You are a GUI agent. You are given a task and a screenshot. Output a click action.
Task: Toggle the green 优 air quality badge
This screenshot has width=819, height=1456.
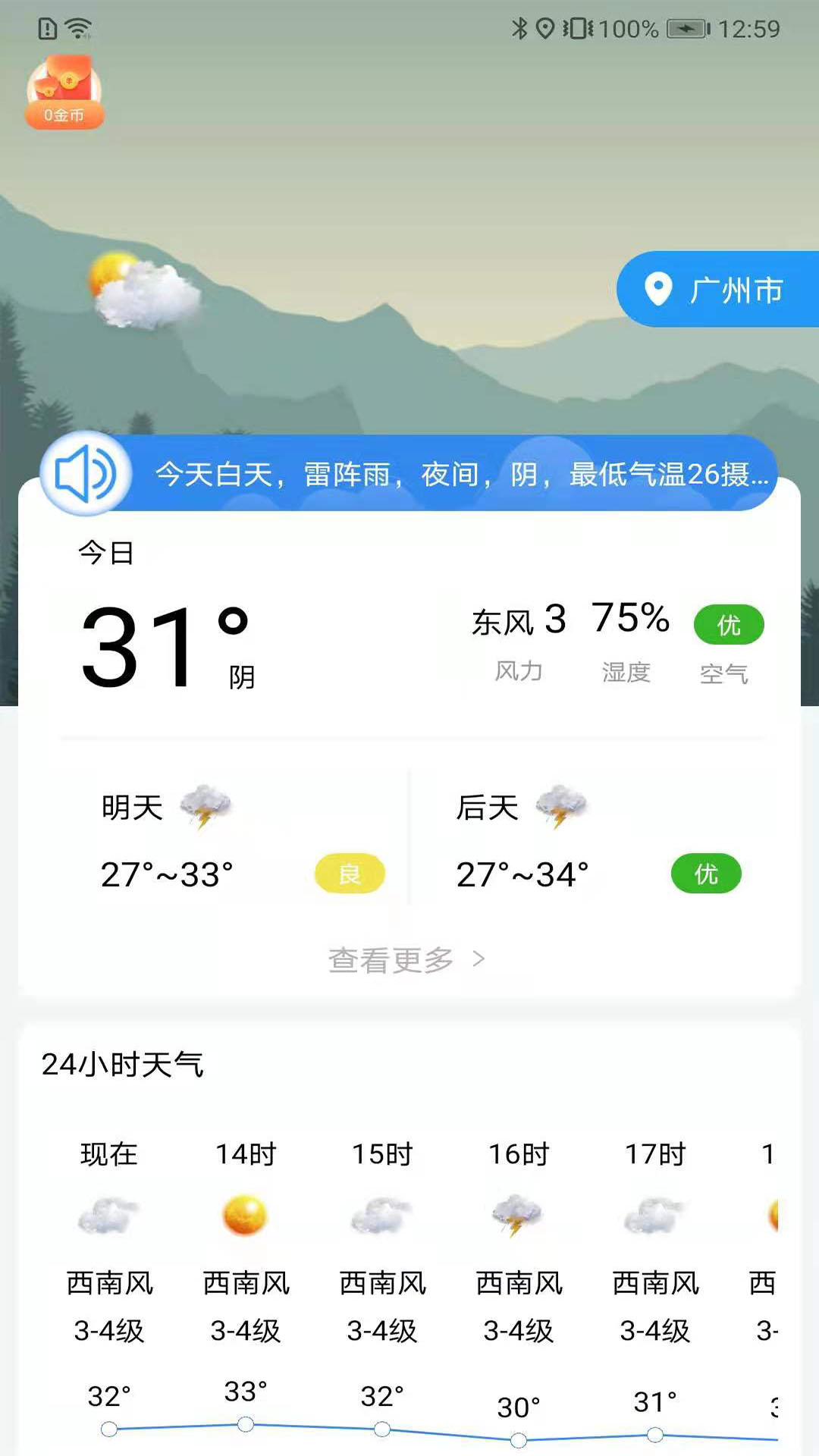click(x=729, y=625)
